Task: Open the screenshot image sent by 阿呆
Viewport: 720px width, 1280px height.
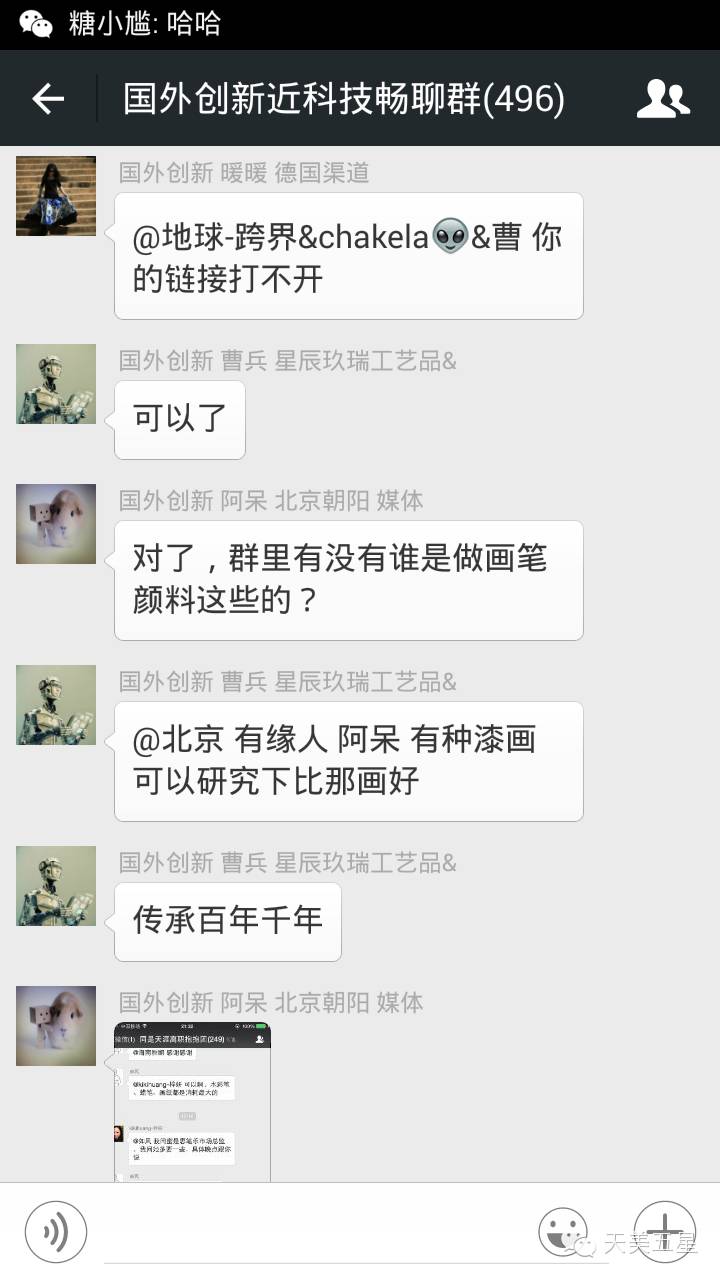Action: point(192,1102)
